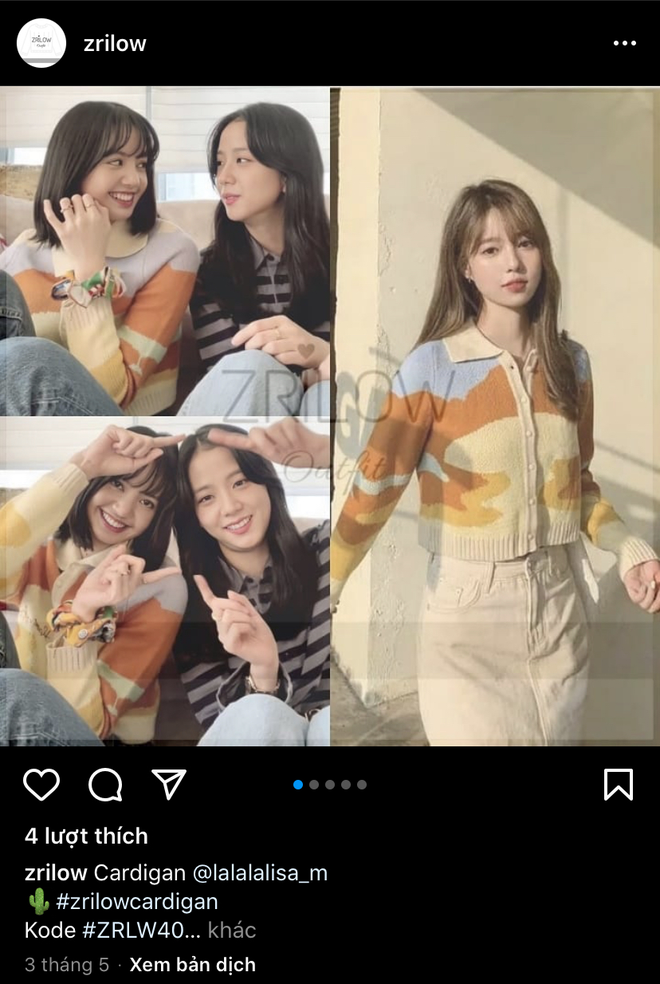
Task: Open the comments bubble
Action: [105, 785]
